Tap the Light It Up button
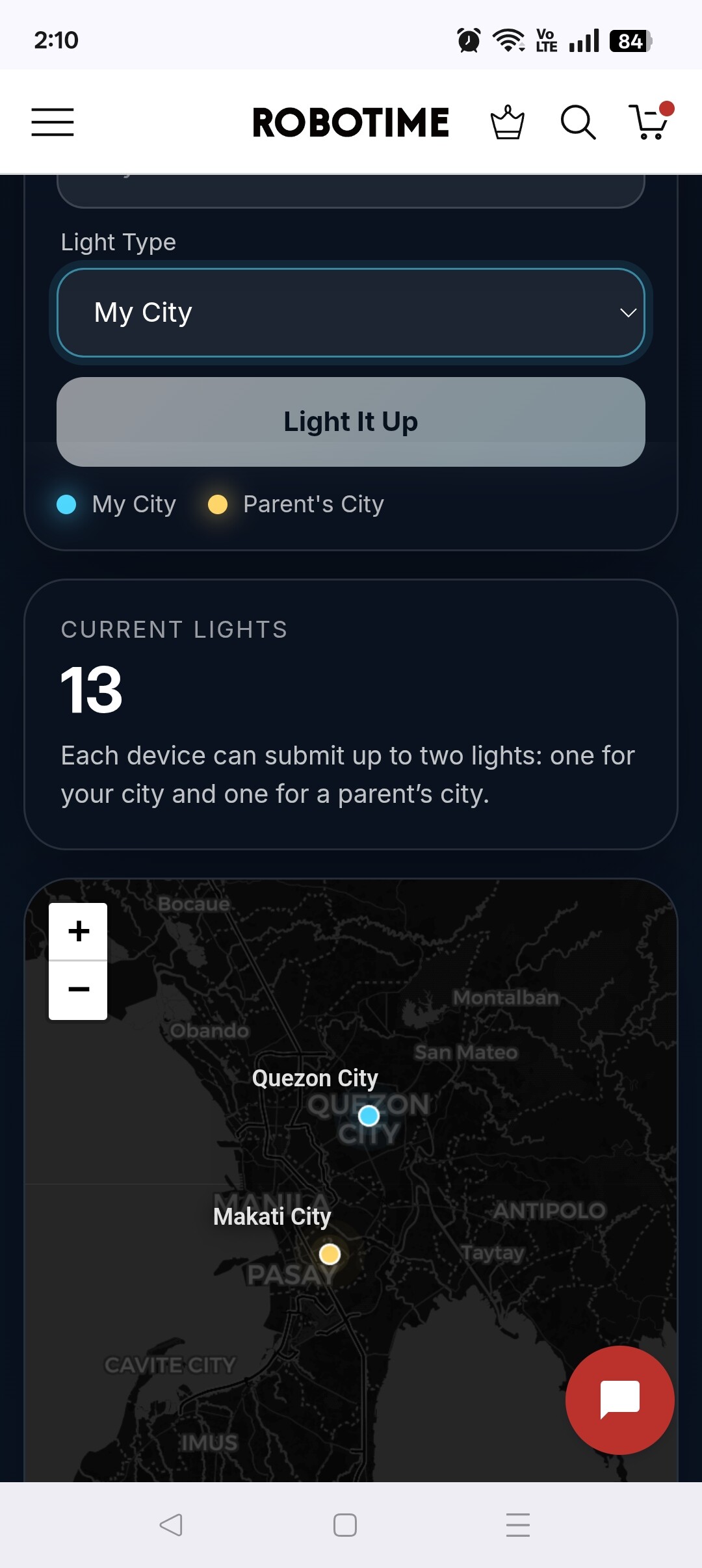702x1568 pixels. pos(351,422)
